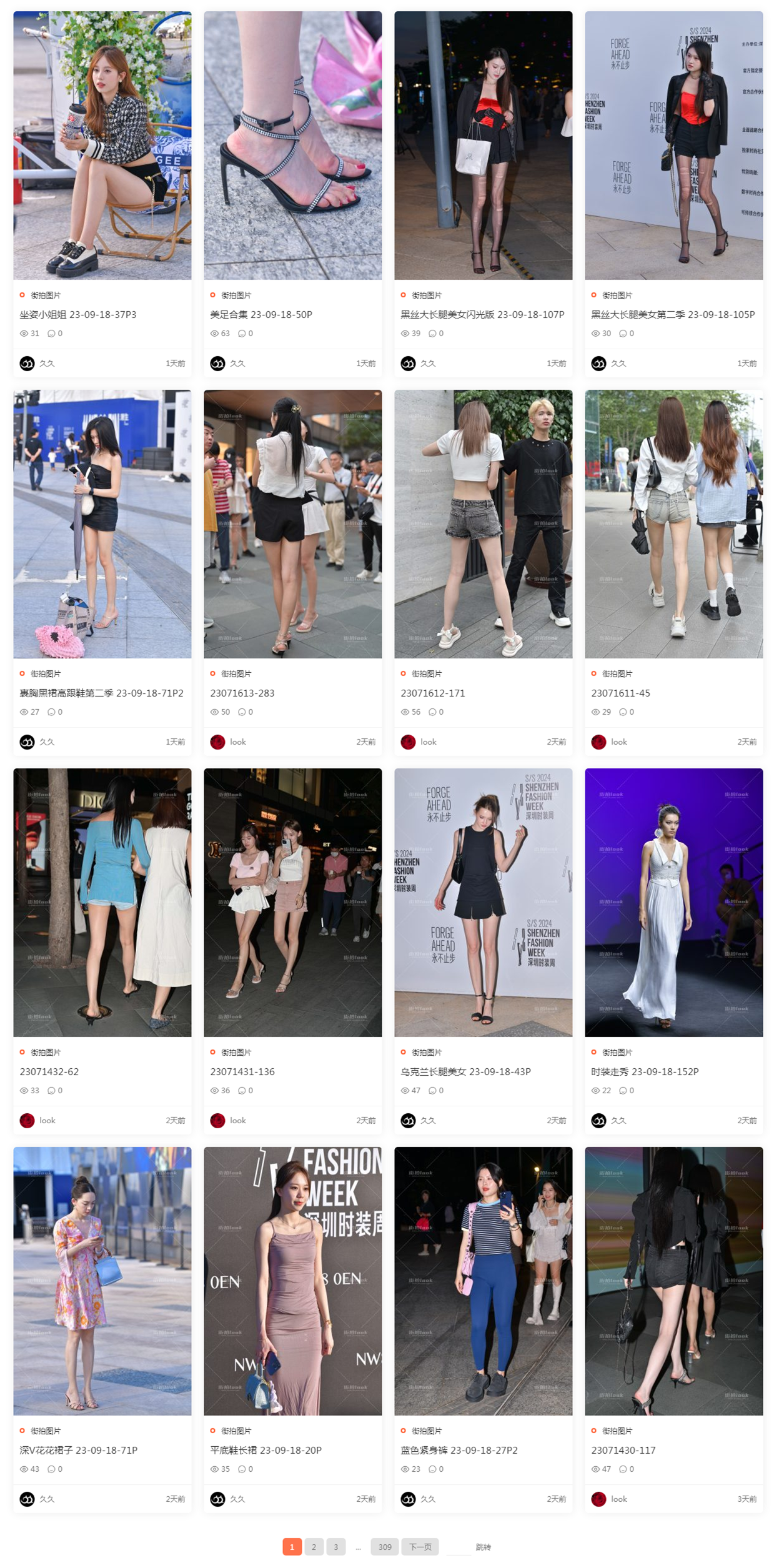Viewport: 784px width, 1568px height.
Task: Open the 乌克兰长腿美女 23-09-18-43P card
Action: 465,1072
